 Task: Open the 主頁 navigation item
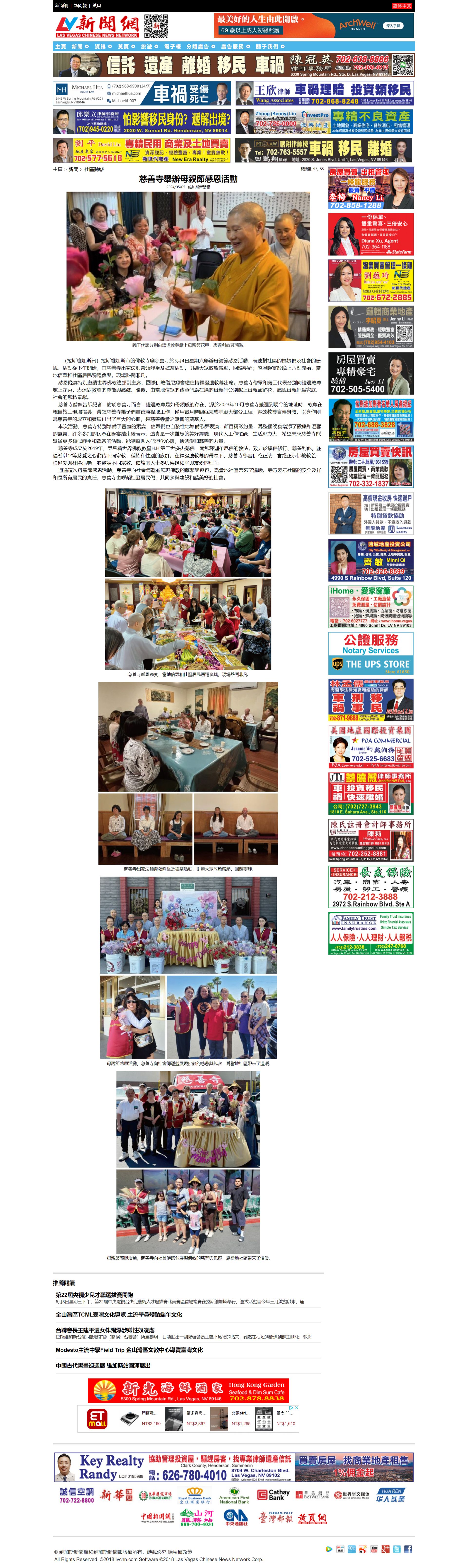60,46
